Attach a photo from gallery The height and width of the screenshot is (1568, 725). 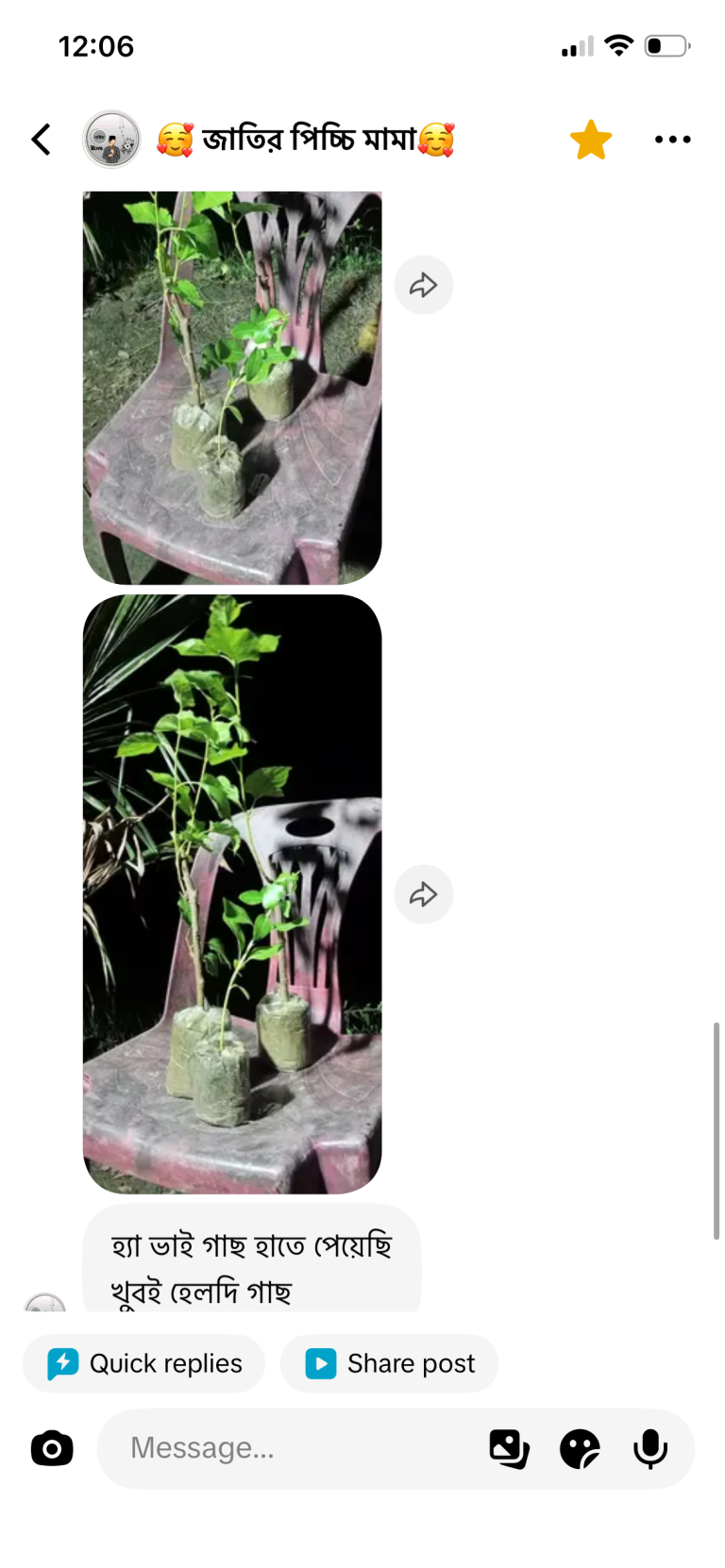coord(510,1448)
